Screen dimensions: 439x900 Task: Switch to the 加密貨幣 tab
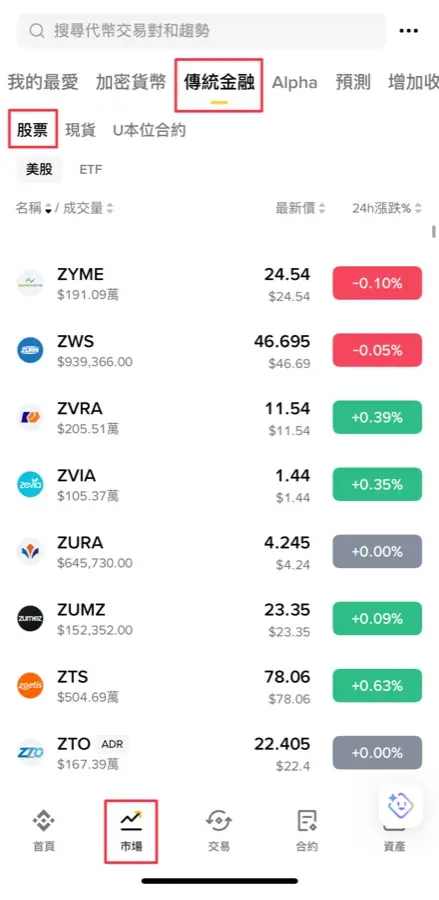pos(131,82)
